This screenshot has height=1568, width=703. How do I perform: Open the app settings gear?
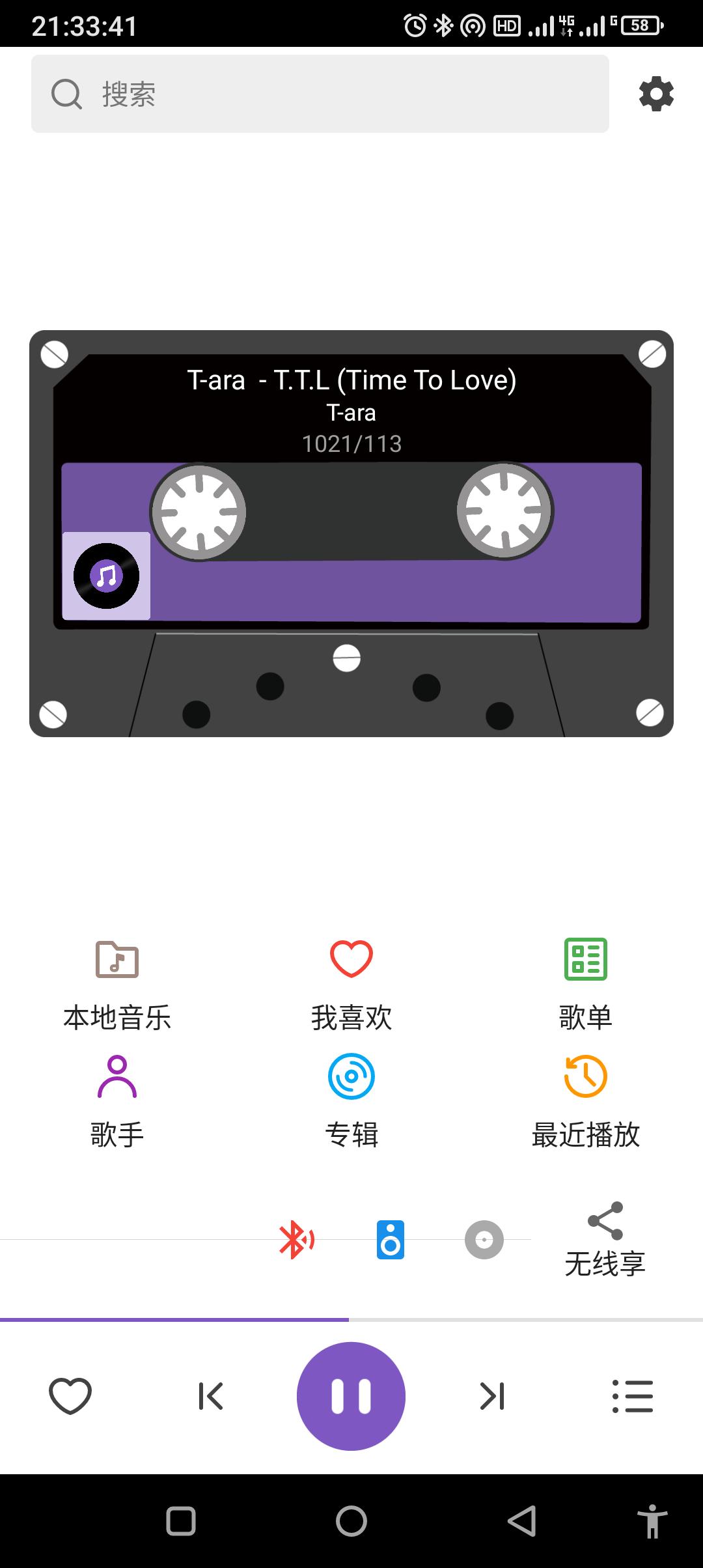point(655,94)
